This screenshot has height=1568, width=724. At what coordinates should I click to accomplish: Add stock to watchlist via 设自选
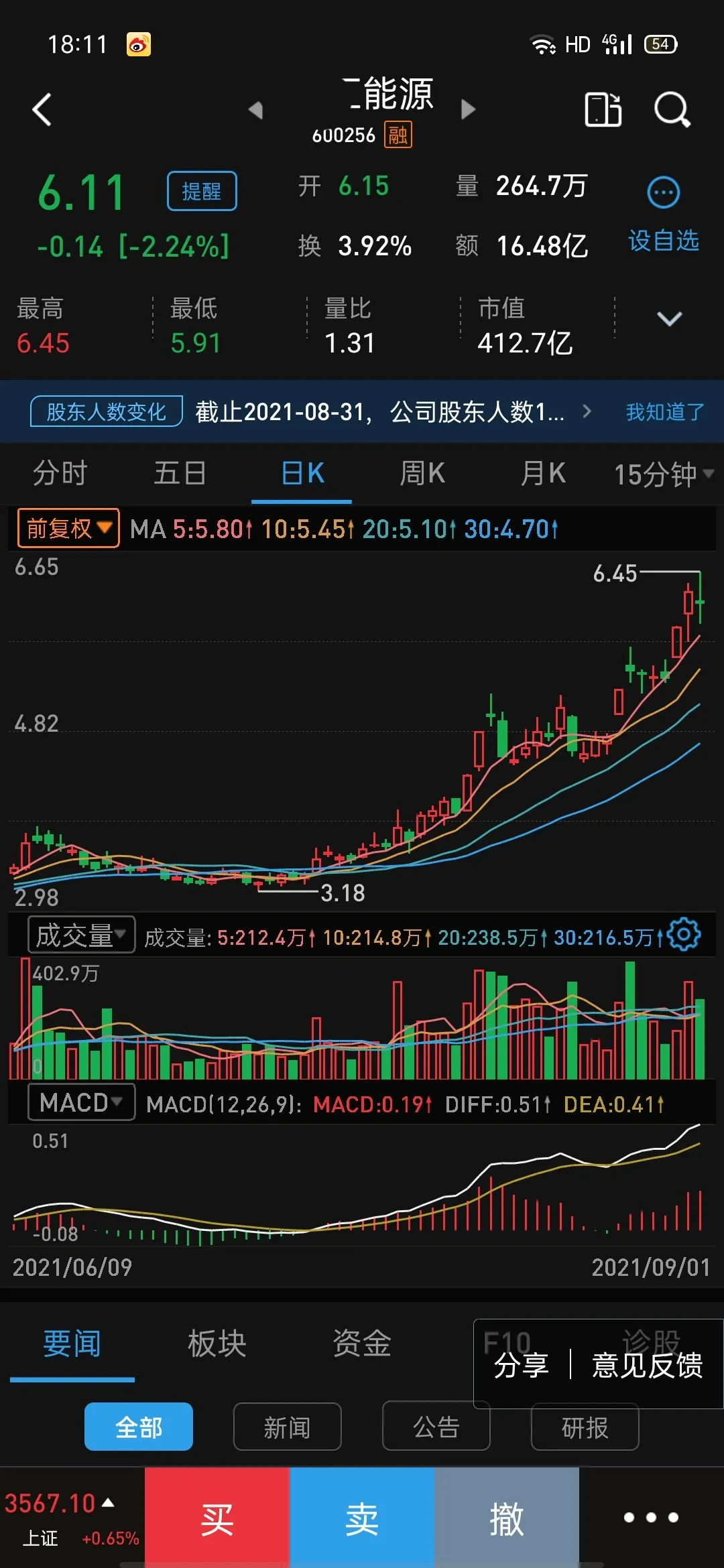[x=663, y=241]
